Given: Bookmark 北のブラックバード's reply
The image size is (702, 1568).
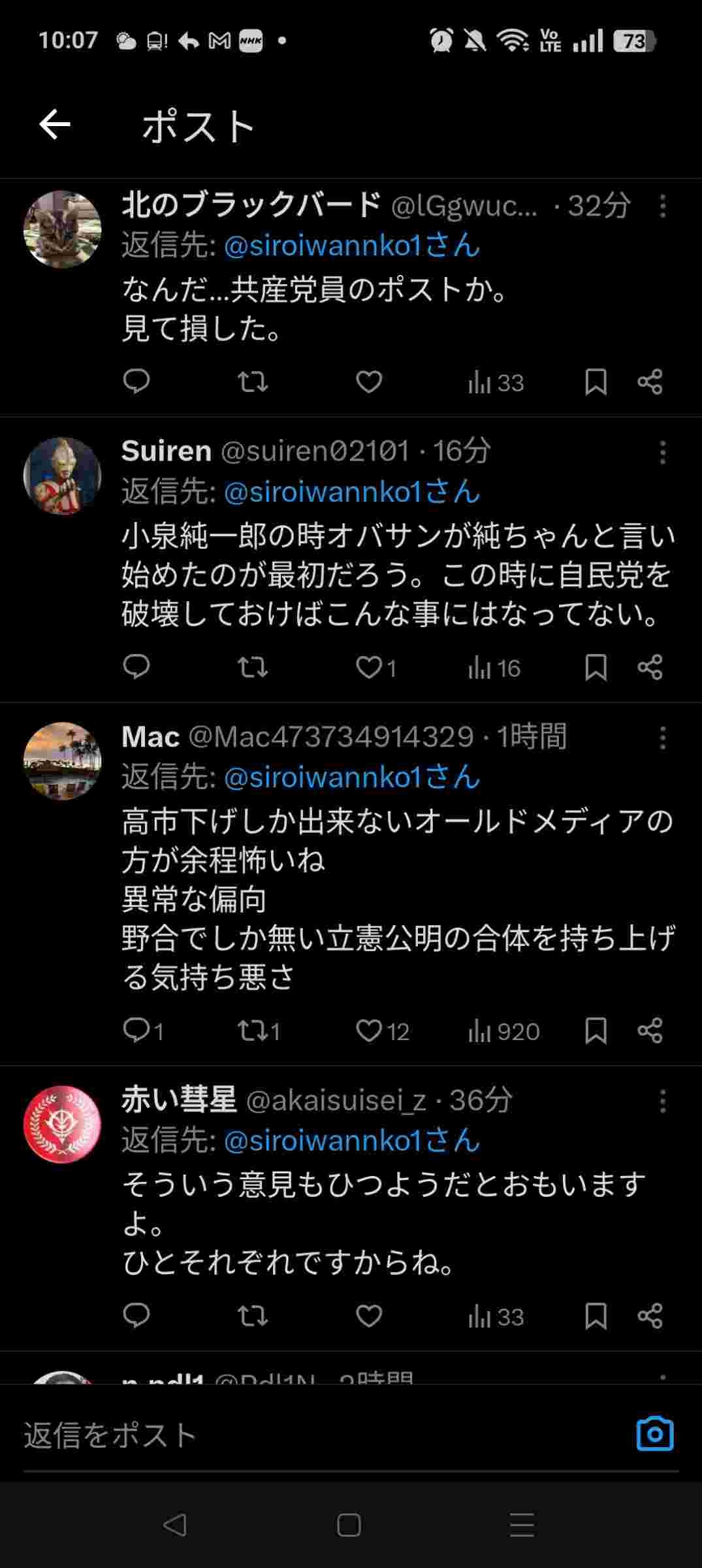Looking at the screenshot, I should tap(596, 382).
